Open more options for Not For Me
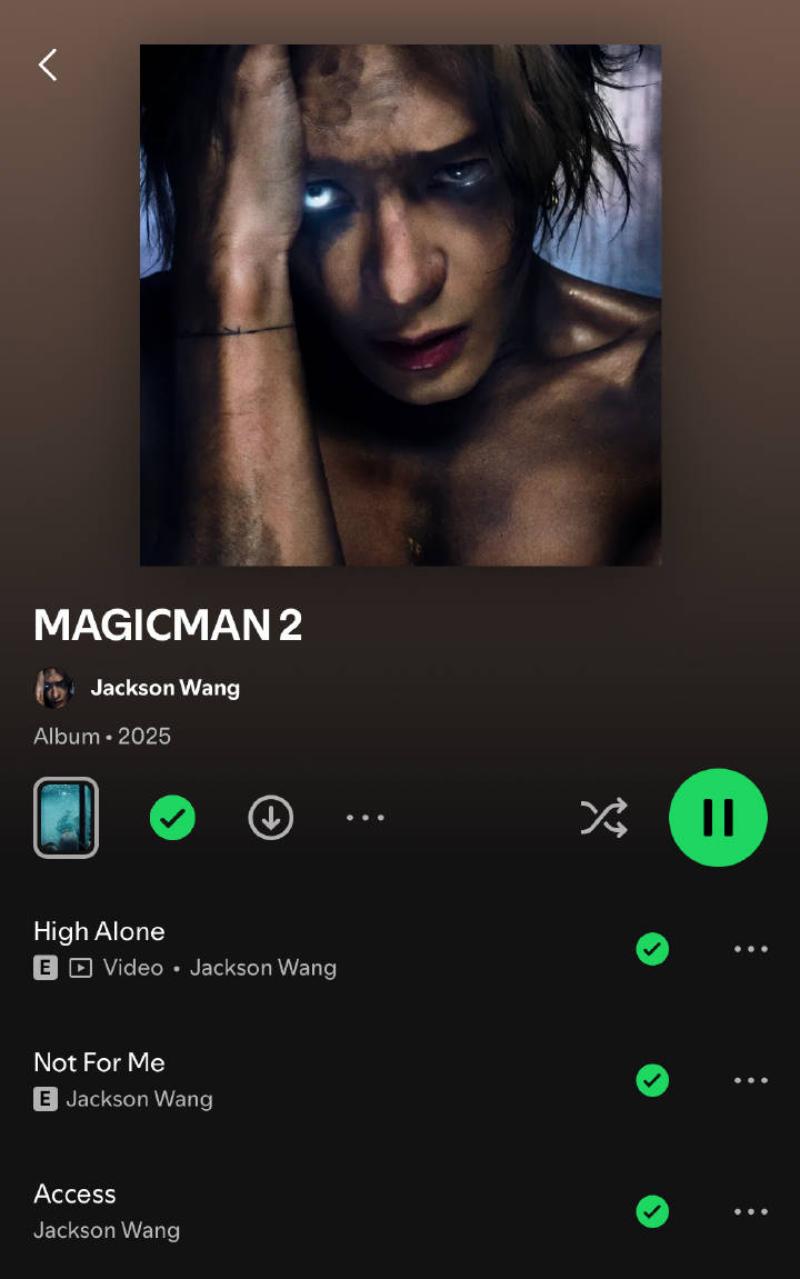The width and height of the screenshot is (800, 1279). (750, 1080)
